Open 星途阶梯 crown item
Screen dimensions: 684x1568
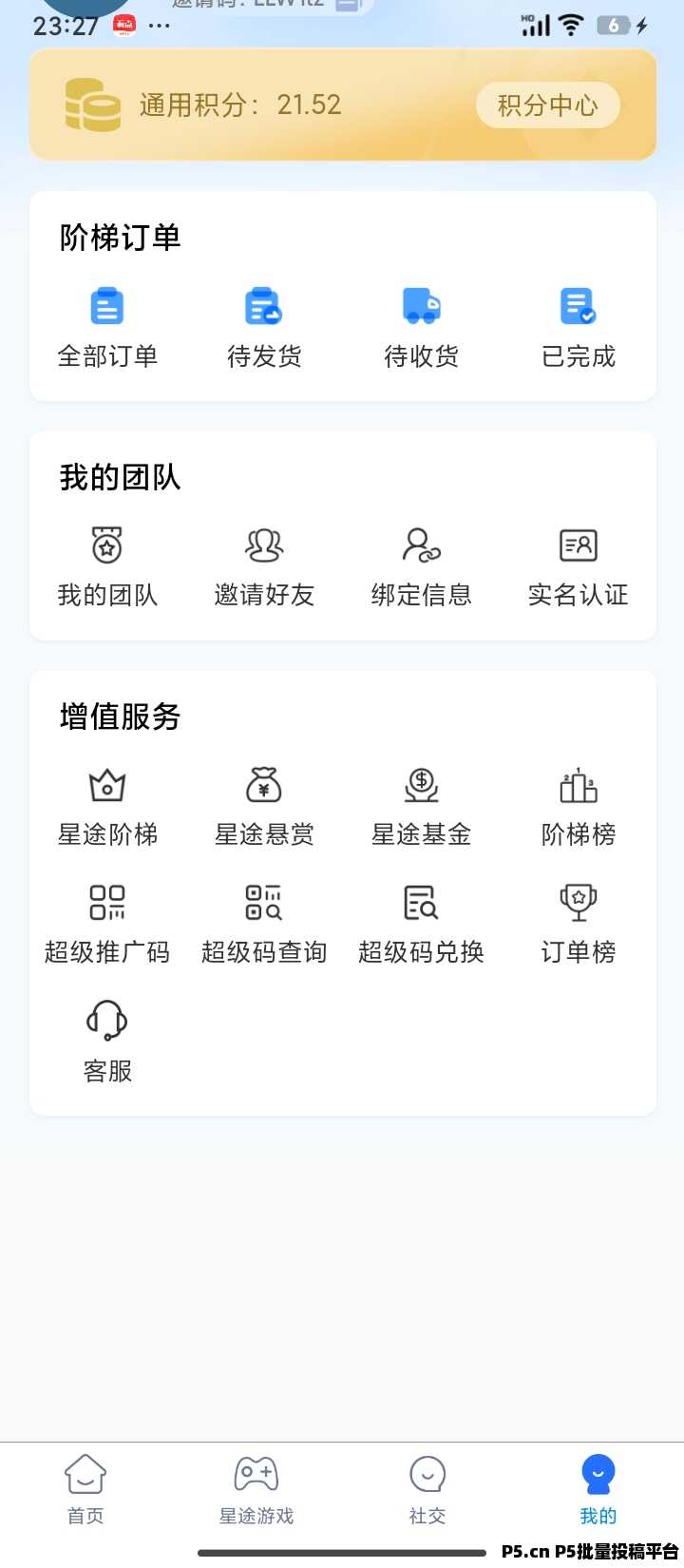(x=107, y=807)
